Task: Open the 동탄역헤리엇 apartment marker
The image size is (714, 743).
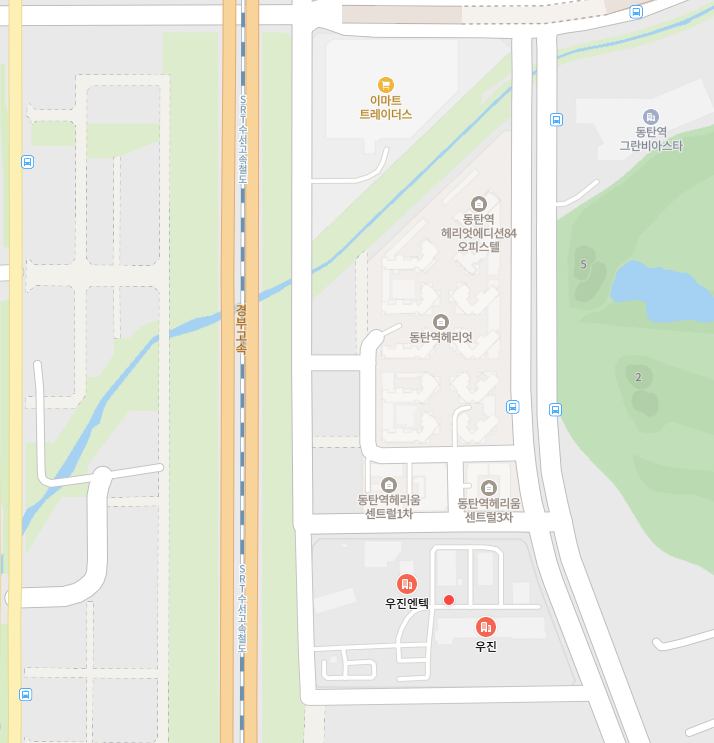Action: click(x=440, y=321)
